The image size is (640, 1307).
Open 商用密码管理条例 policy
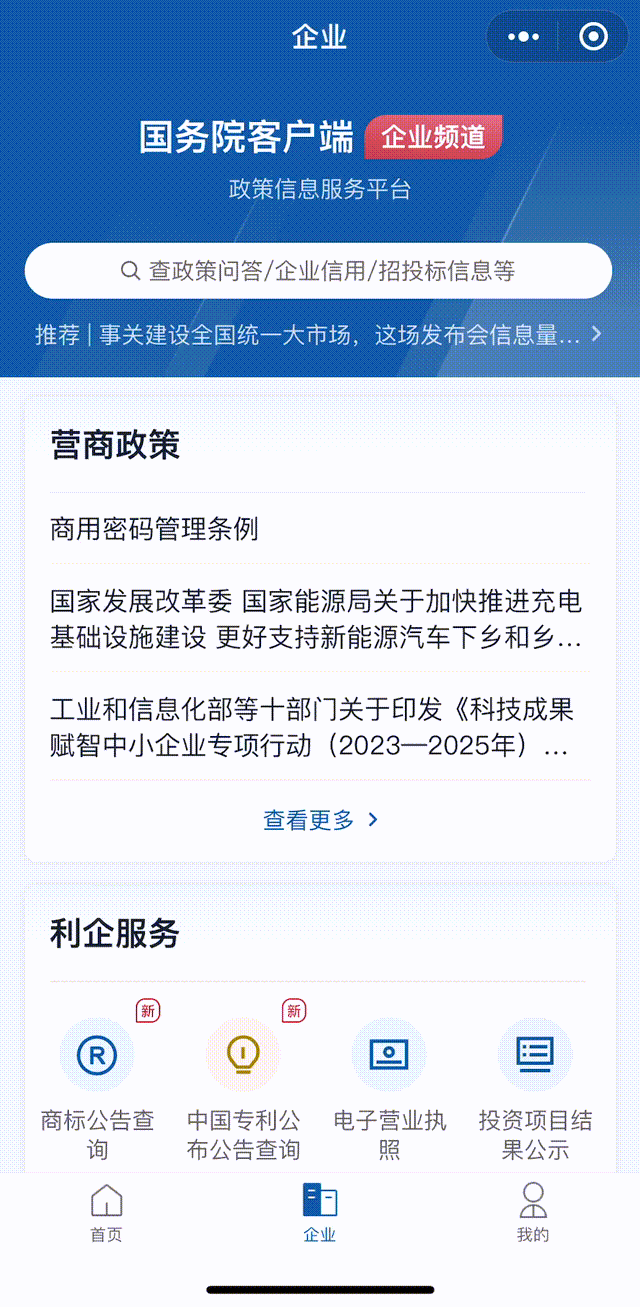(x=155, y=529)
